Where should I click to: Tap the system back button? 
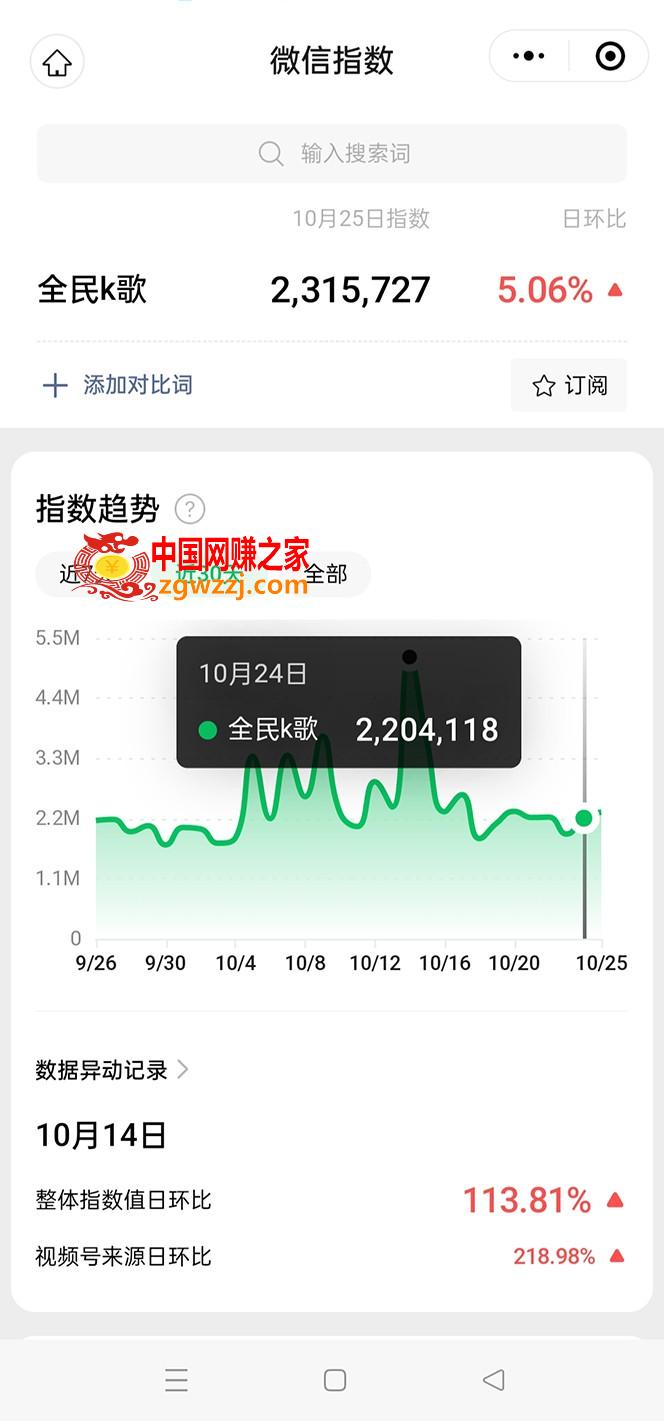pyautogui.click(x=493, y=1380)
